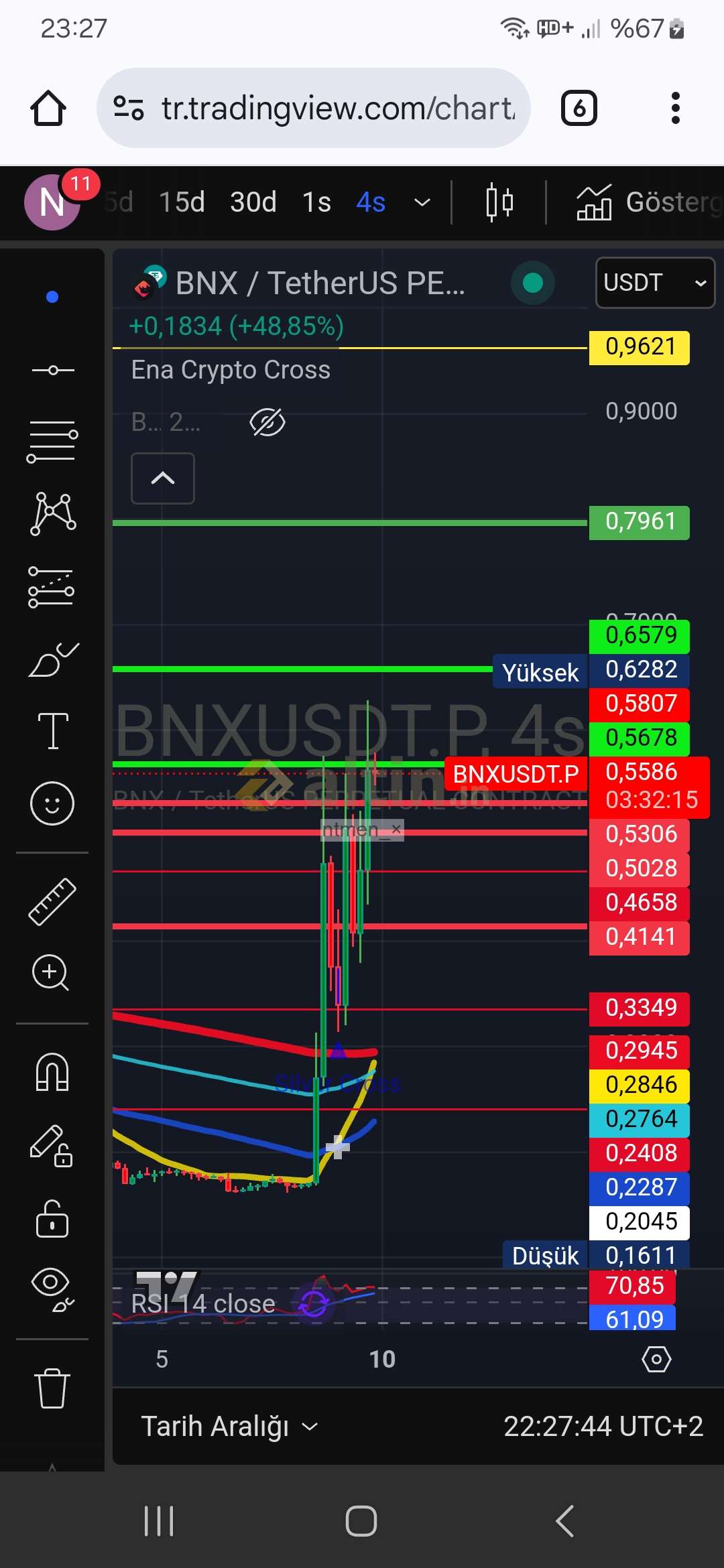Viewport: 724px width, 1568px height.
Task: Open chart settings gear icon
Action: pos(656,1359)
